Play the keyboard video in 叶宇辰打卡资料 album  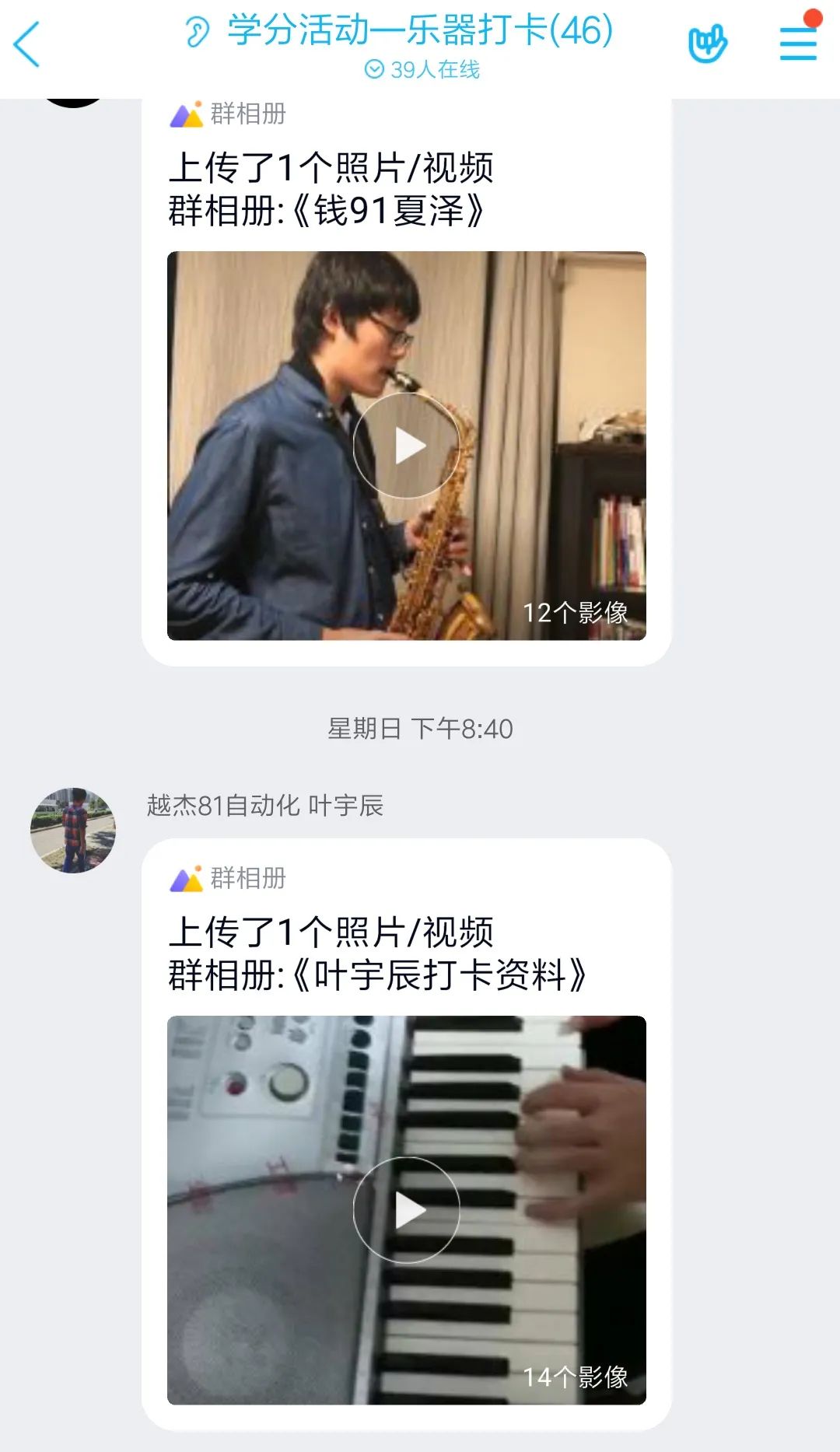pyautogui.click(x=406, y=1209)
